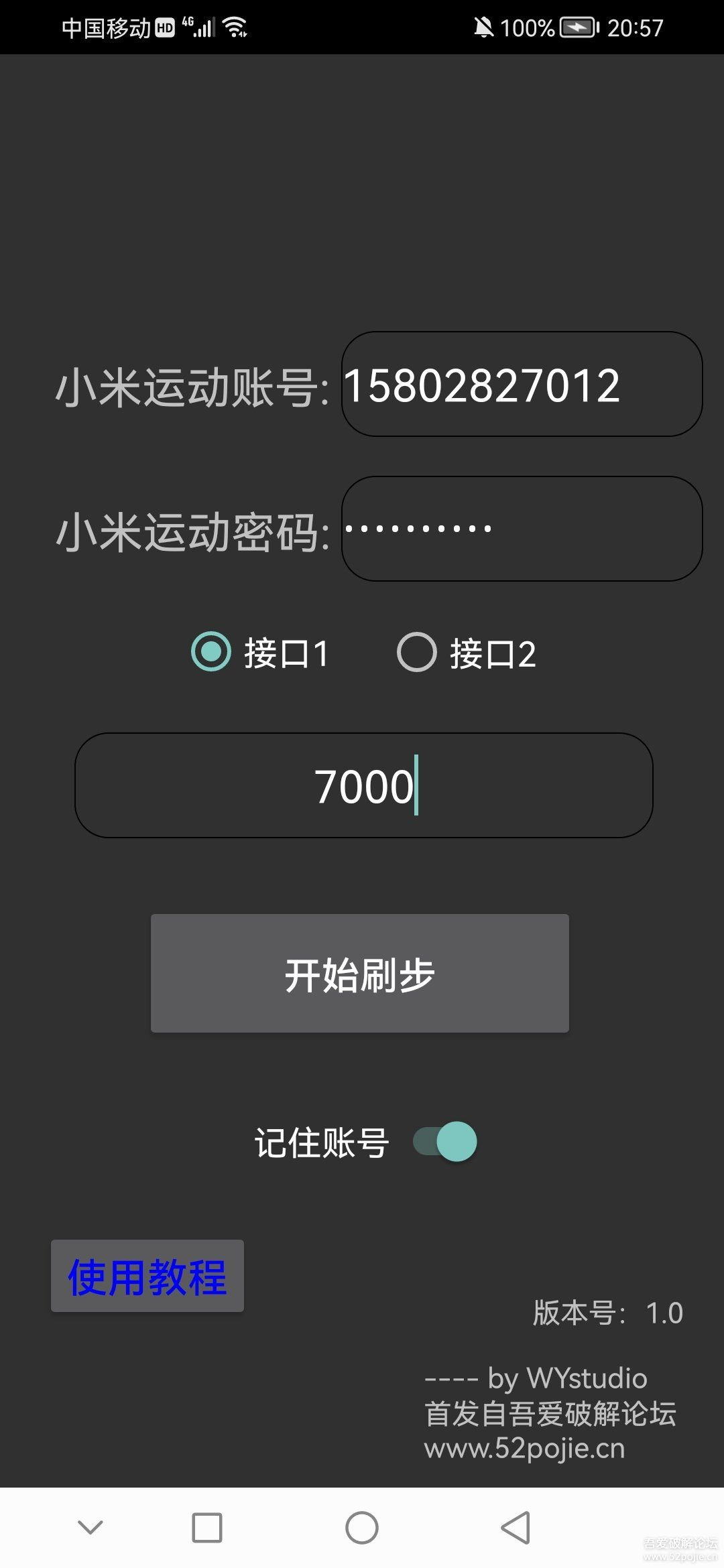Select the 接口2 radio option
724x1568 pixels.
(417, 652)
